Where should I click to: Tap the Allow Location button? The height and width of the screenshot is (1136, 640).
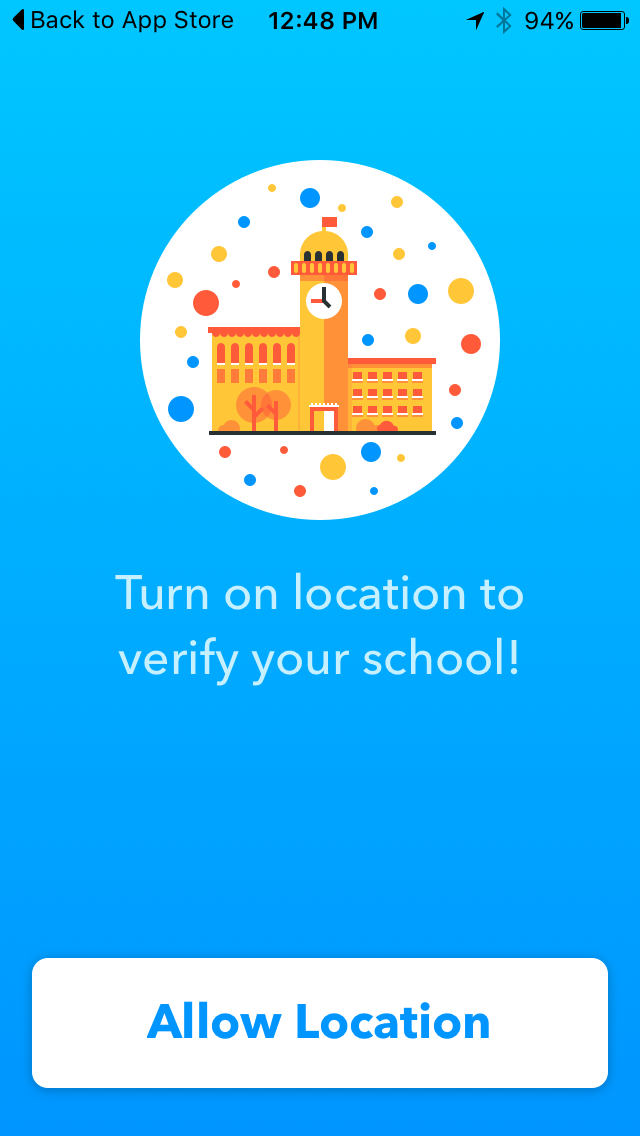pyautogui.click(x=320, y=1022)
